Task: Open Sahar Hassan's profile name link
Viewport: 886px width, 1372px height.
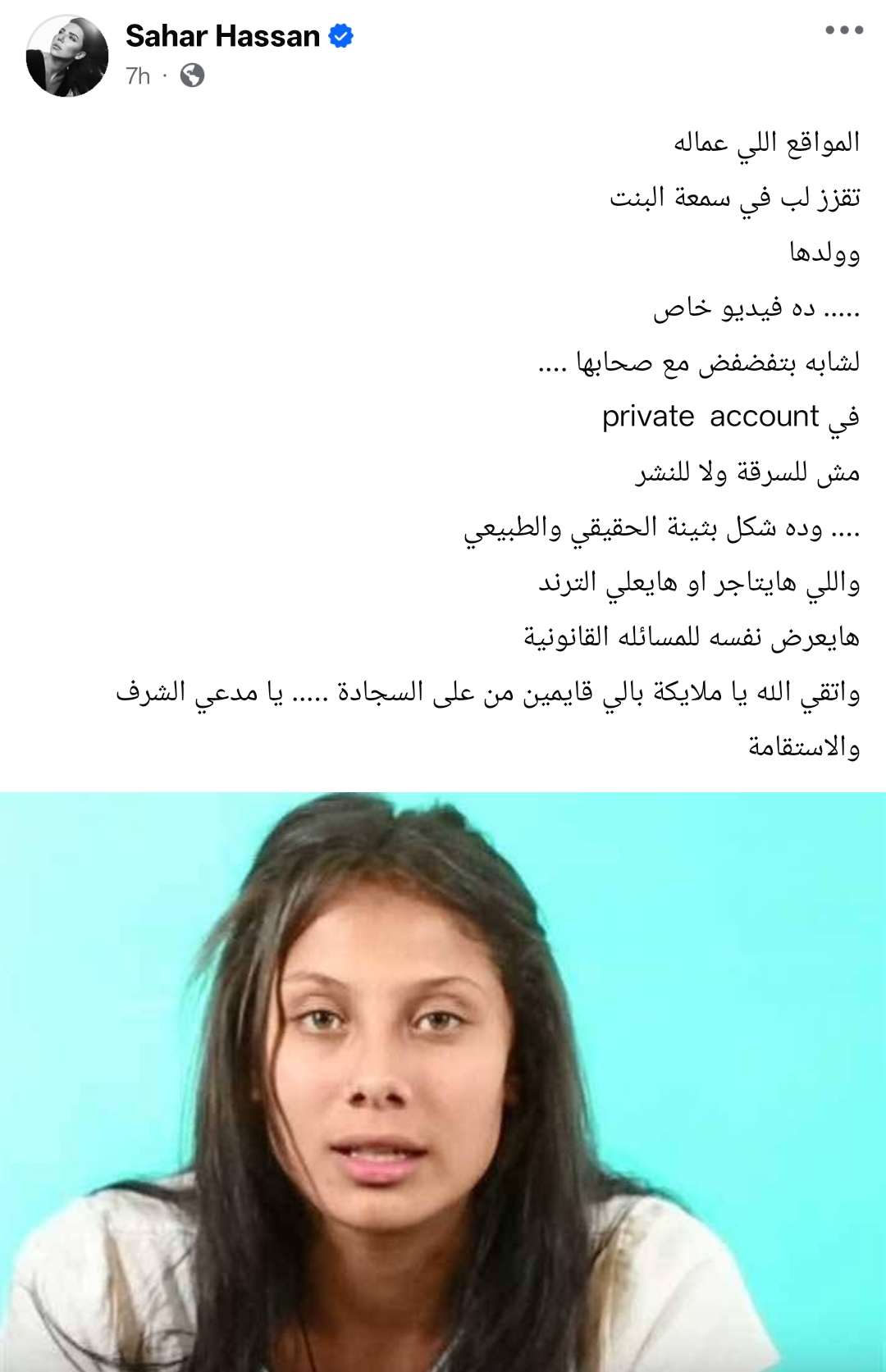Action: pyautogui.click(x=222, y=36)
